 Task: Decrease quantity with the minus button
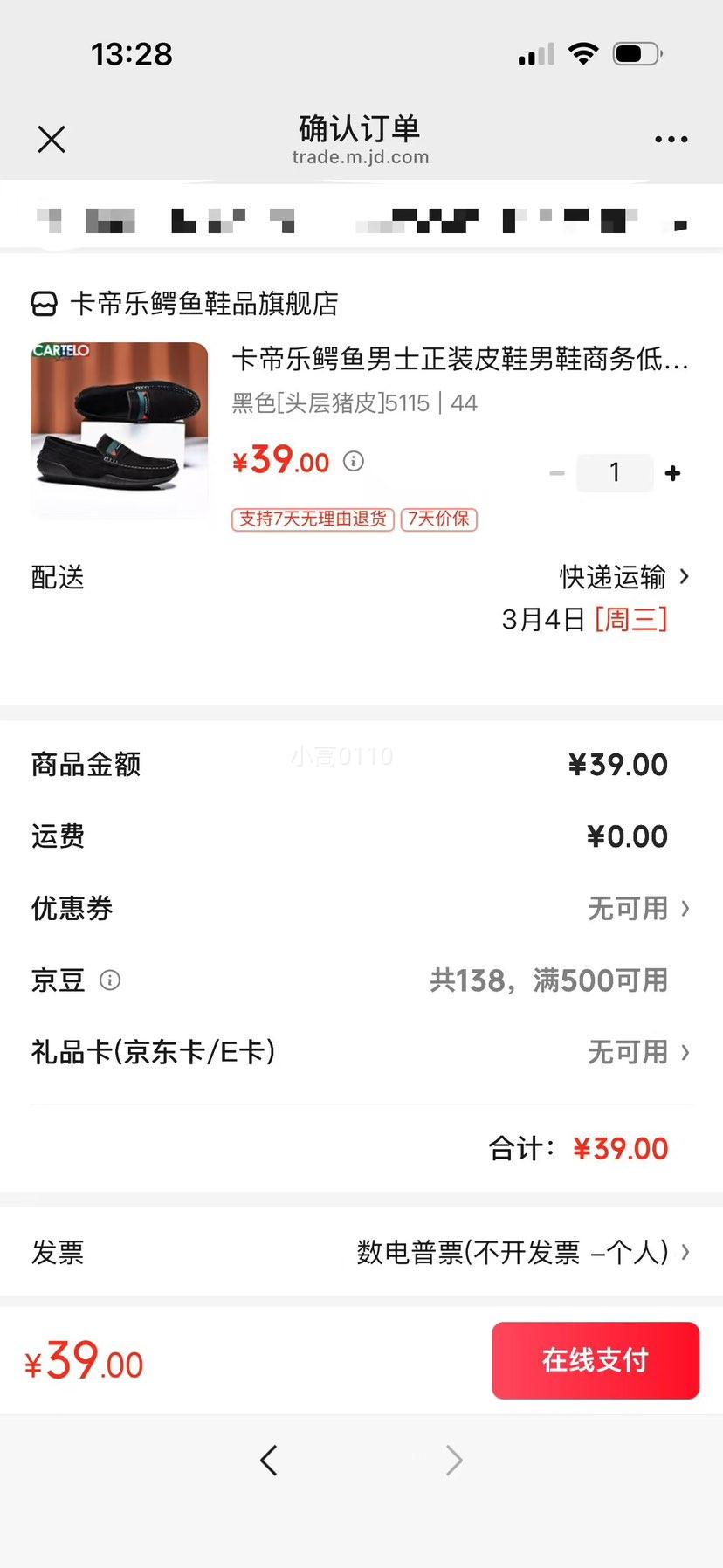pos(557,473)
